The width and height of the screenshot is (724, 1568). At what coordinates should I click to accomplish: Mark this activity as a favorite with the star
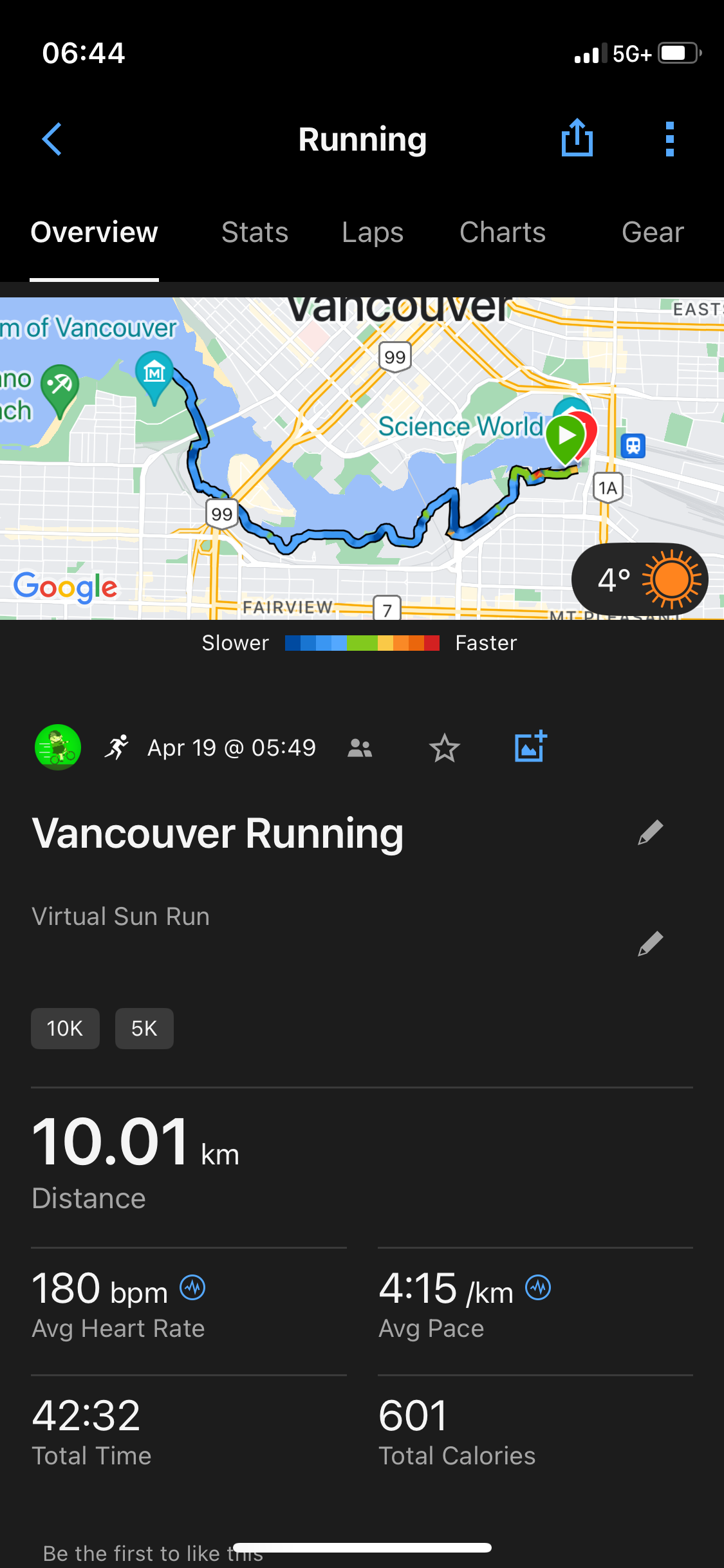point(444,748)
